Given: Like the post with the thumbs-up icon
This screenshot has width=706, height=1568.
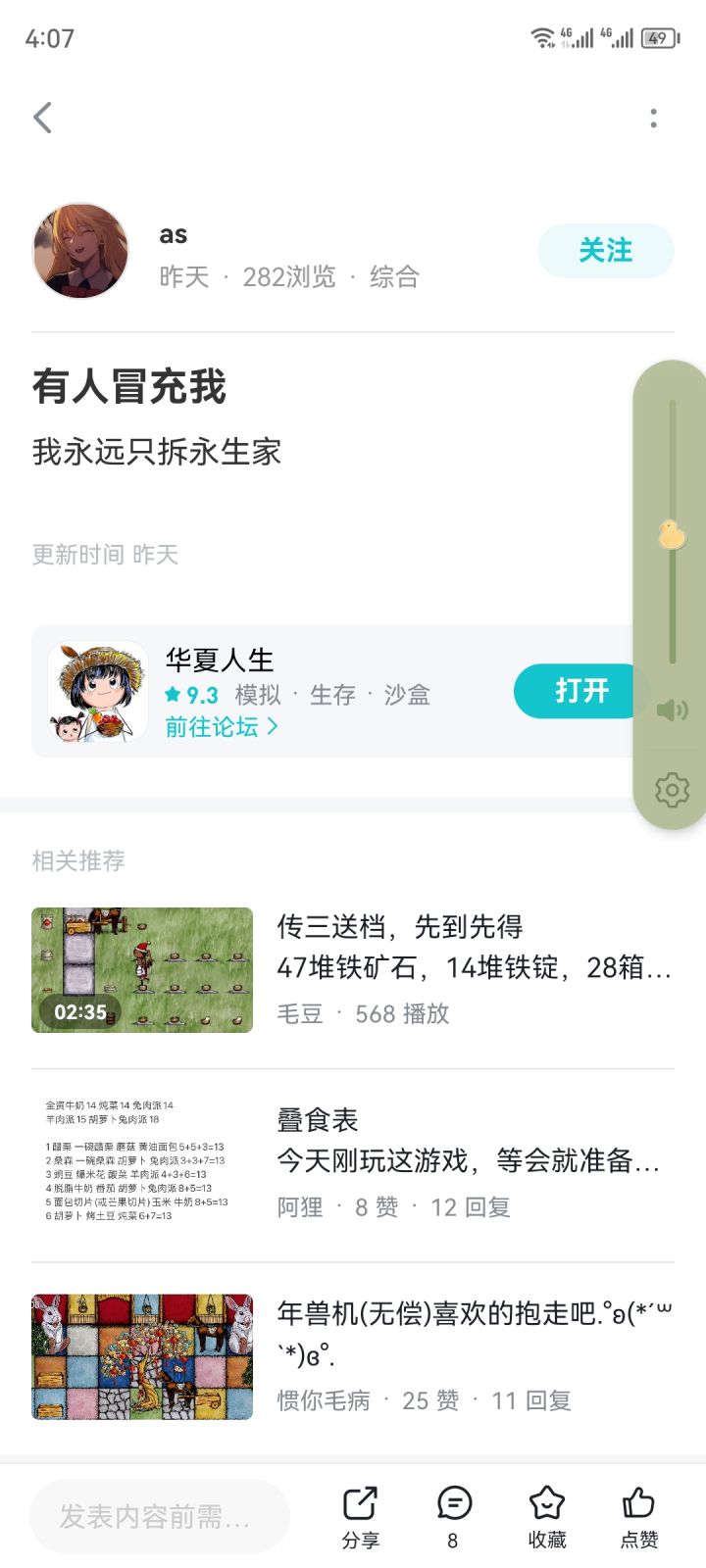Looking at the screenshot, I should pyautogui.click(x=639, y=1501).
